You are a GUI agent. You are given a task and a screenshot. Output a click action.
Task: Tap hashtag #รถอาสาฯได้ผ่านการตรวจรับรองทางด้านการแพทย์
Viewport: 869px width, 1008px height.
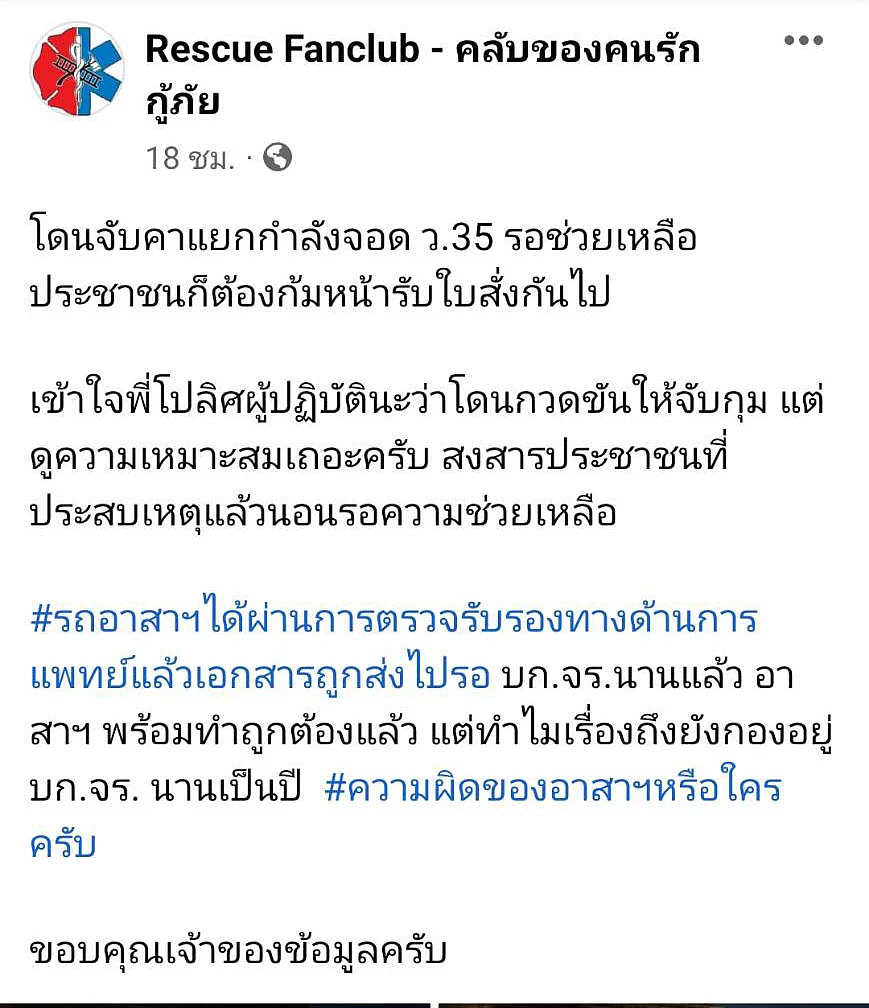394,621
